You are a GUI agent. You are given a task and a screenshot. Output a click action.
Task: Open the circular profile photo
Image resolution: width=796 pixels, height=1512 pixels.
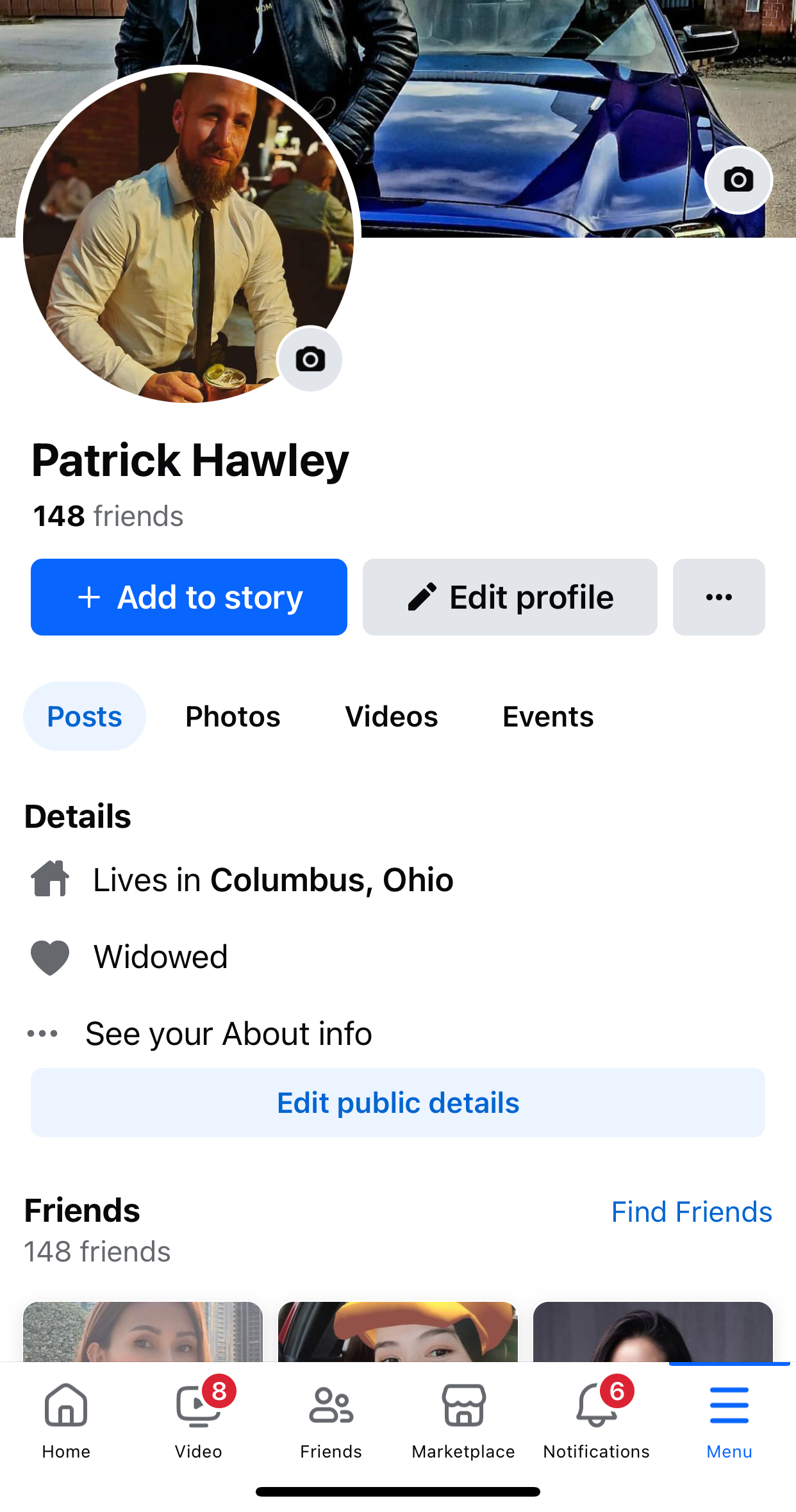(188, 238)
